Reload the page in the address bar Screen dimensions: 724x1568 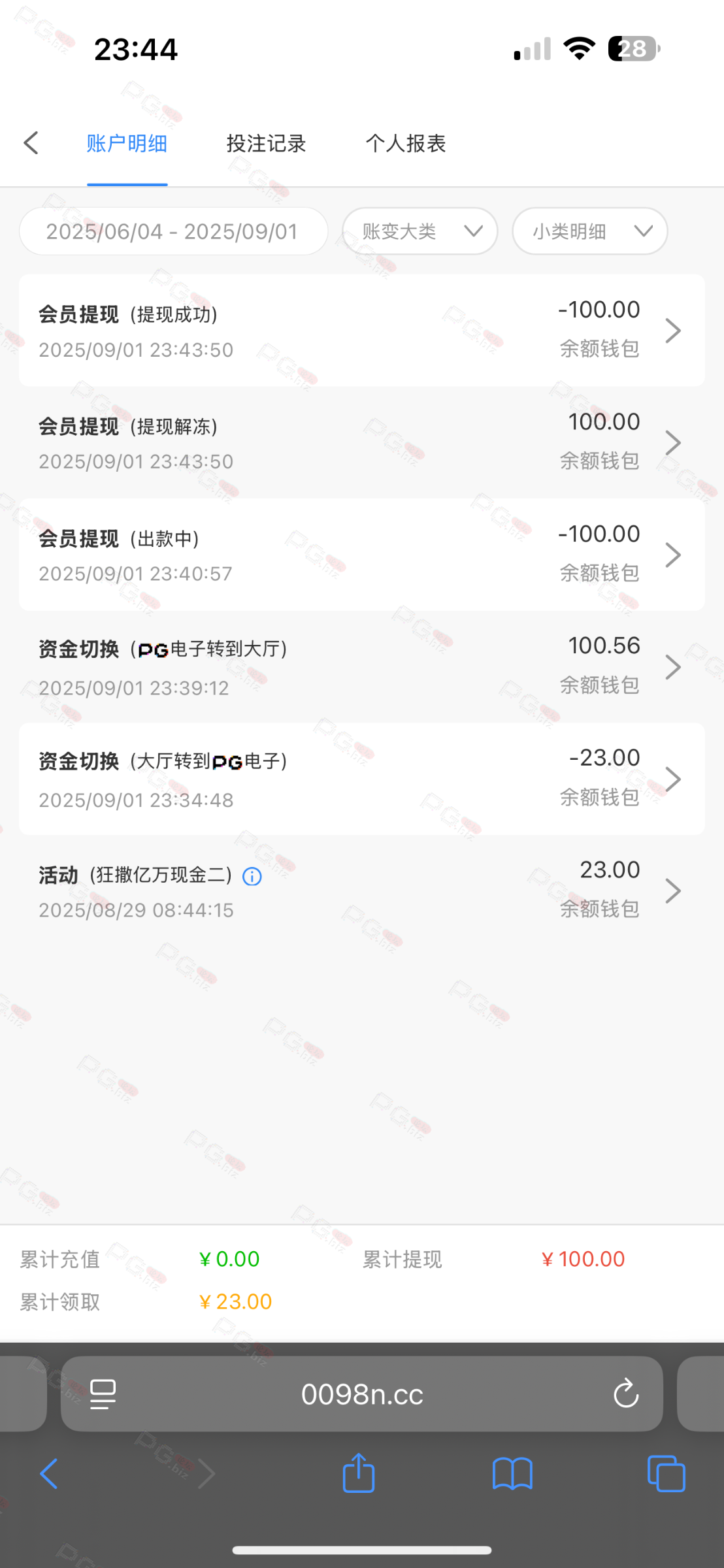[x=625, y=1394]
